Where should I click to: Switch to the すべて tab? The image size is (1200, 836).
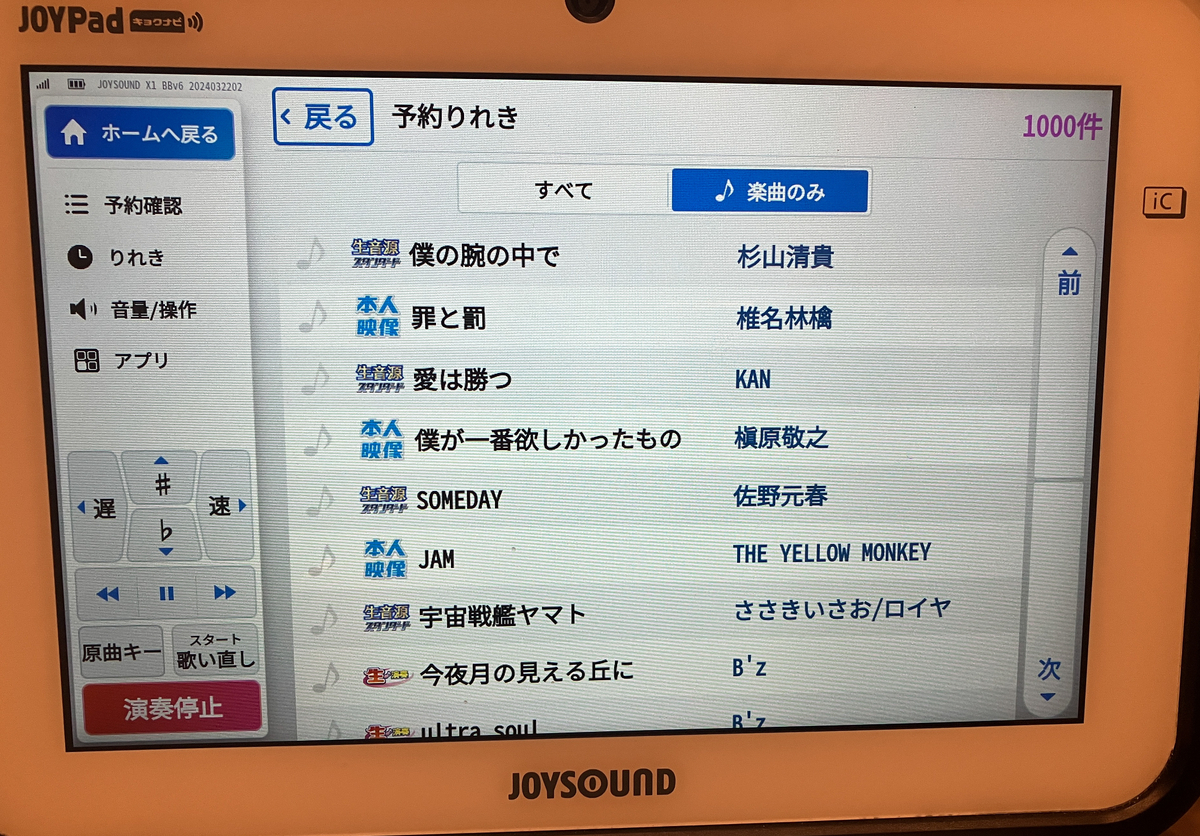click(x=563, y=190)
